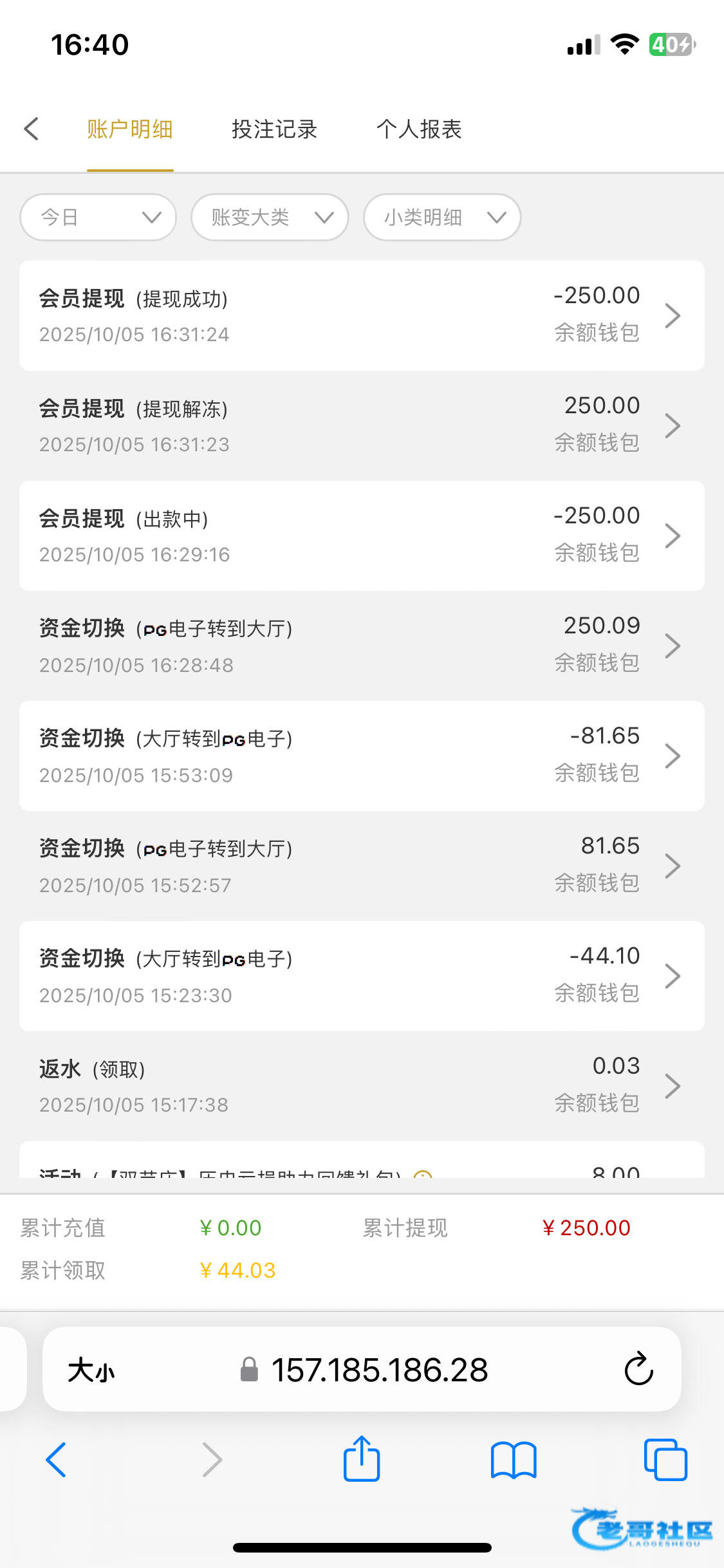The width and height of the screenshot is (724, 1568).
Task: Open the 会员提现 (提现解冻) record
Action: [x=362, y=425]
